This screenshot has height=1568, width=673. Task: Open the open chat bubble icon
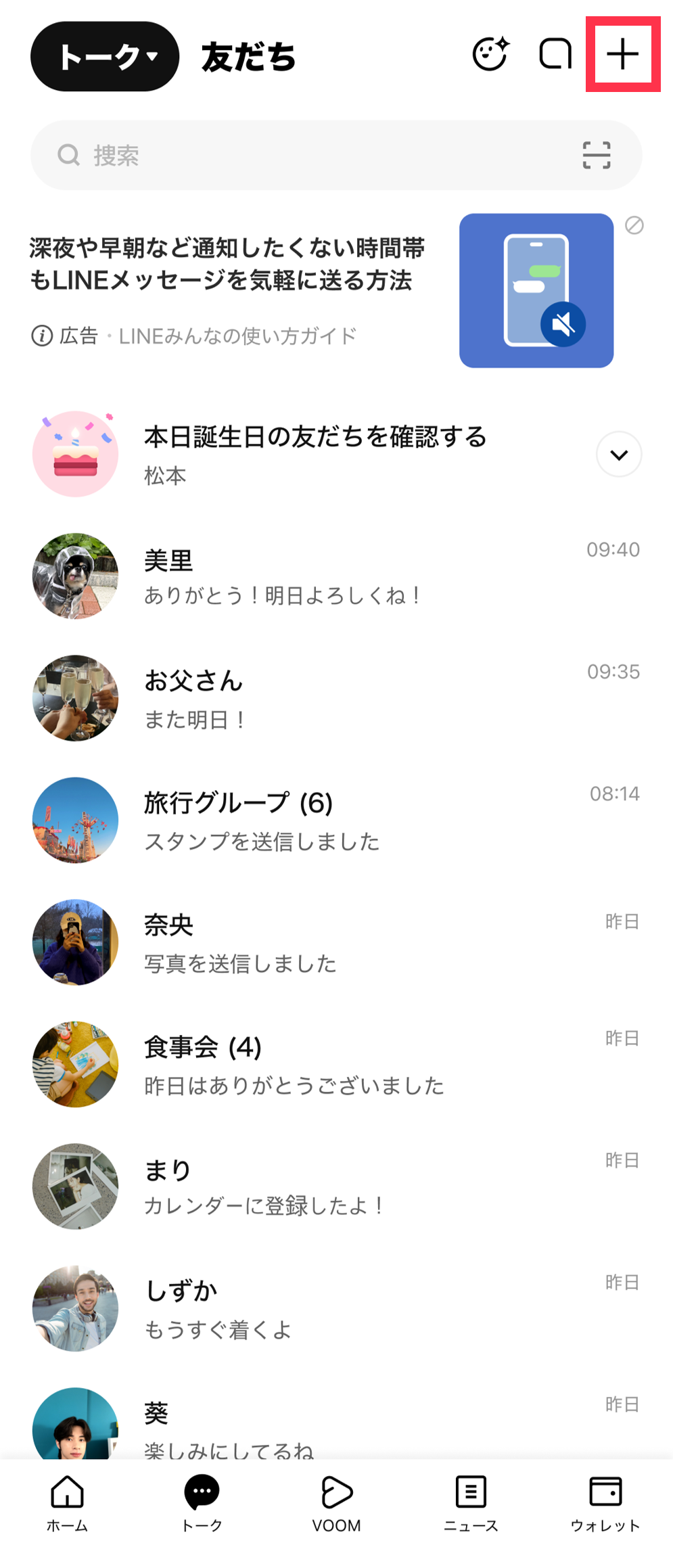pyautogui.click(x=555, y=54)
